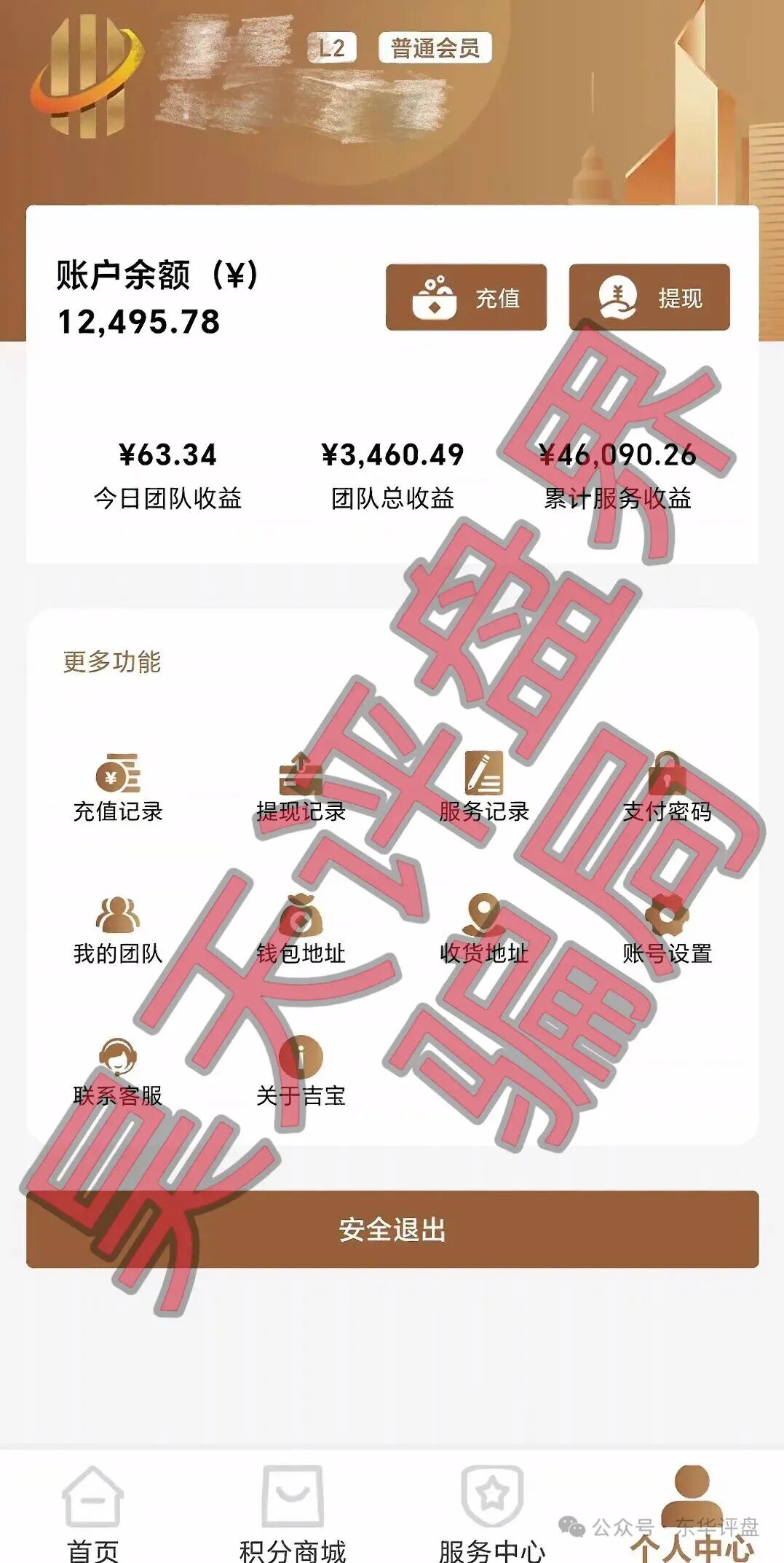The width and height of the screenshot is (784, 1563).
Task: Select the 个人中心 personal center tab
Action: pyautogui.click(x=692, y=1513)
